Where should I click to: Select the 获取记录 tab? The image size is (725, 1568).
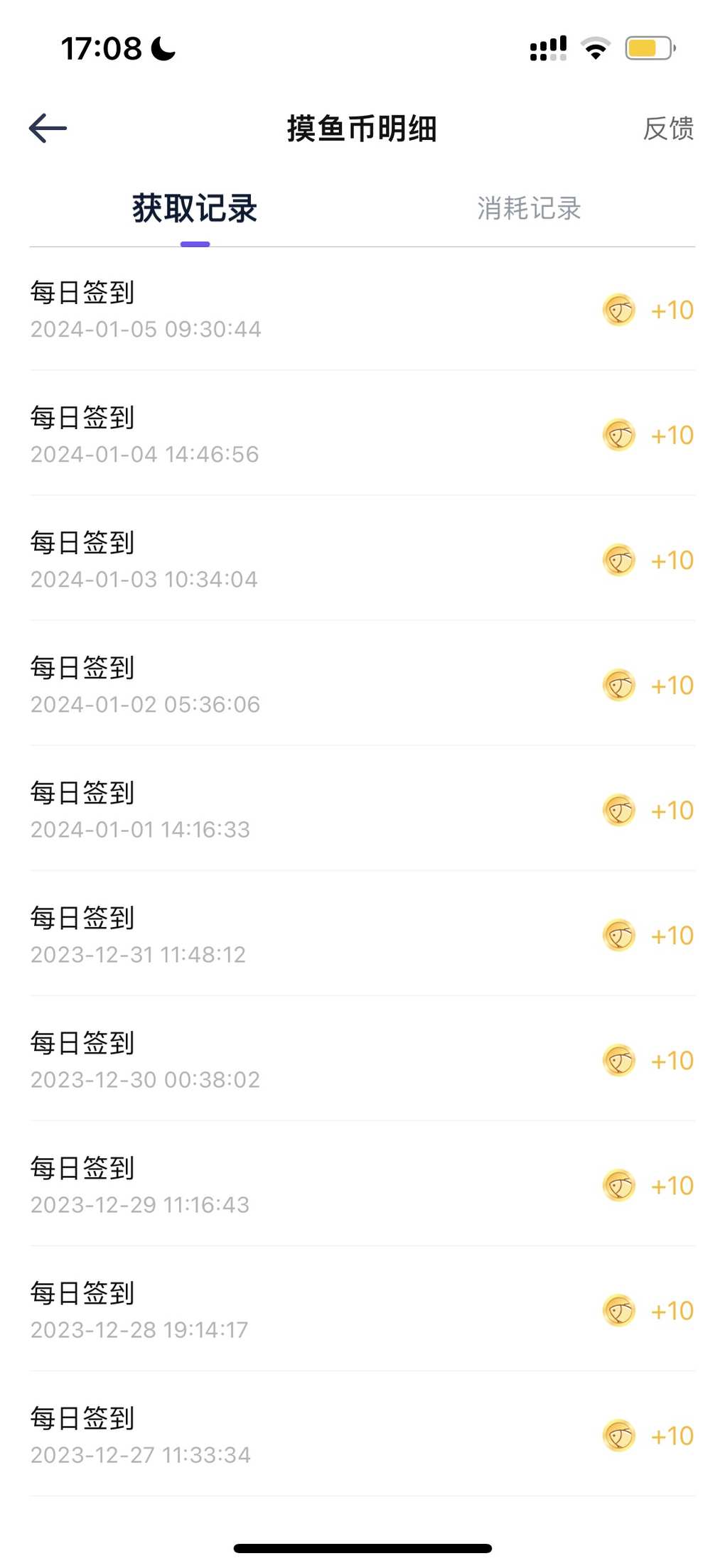pos(195,209)
